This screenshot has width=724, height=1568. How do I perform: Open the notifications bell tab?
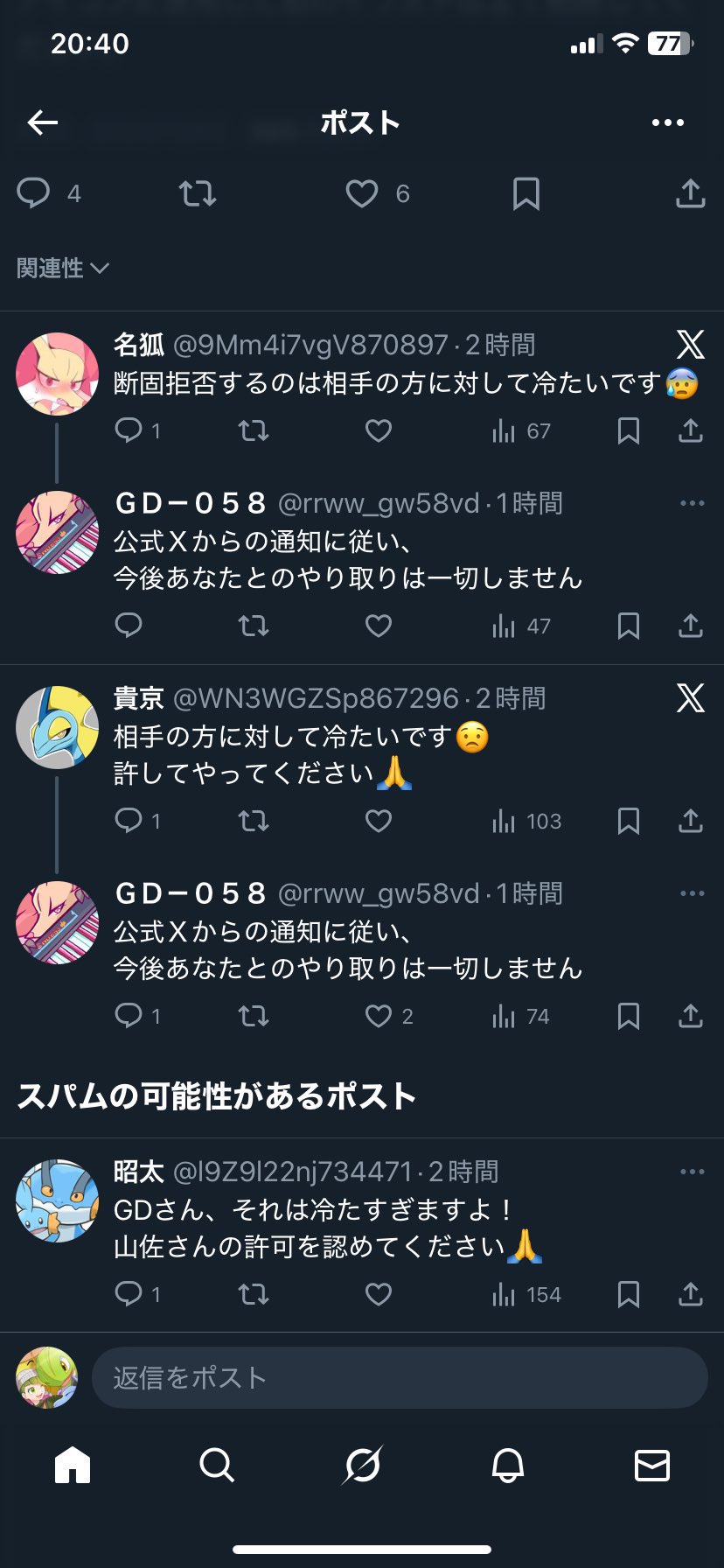tap(508, 1465)
